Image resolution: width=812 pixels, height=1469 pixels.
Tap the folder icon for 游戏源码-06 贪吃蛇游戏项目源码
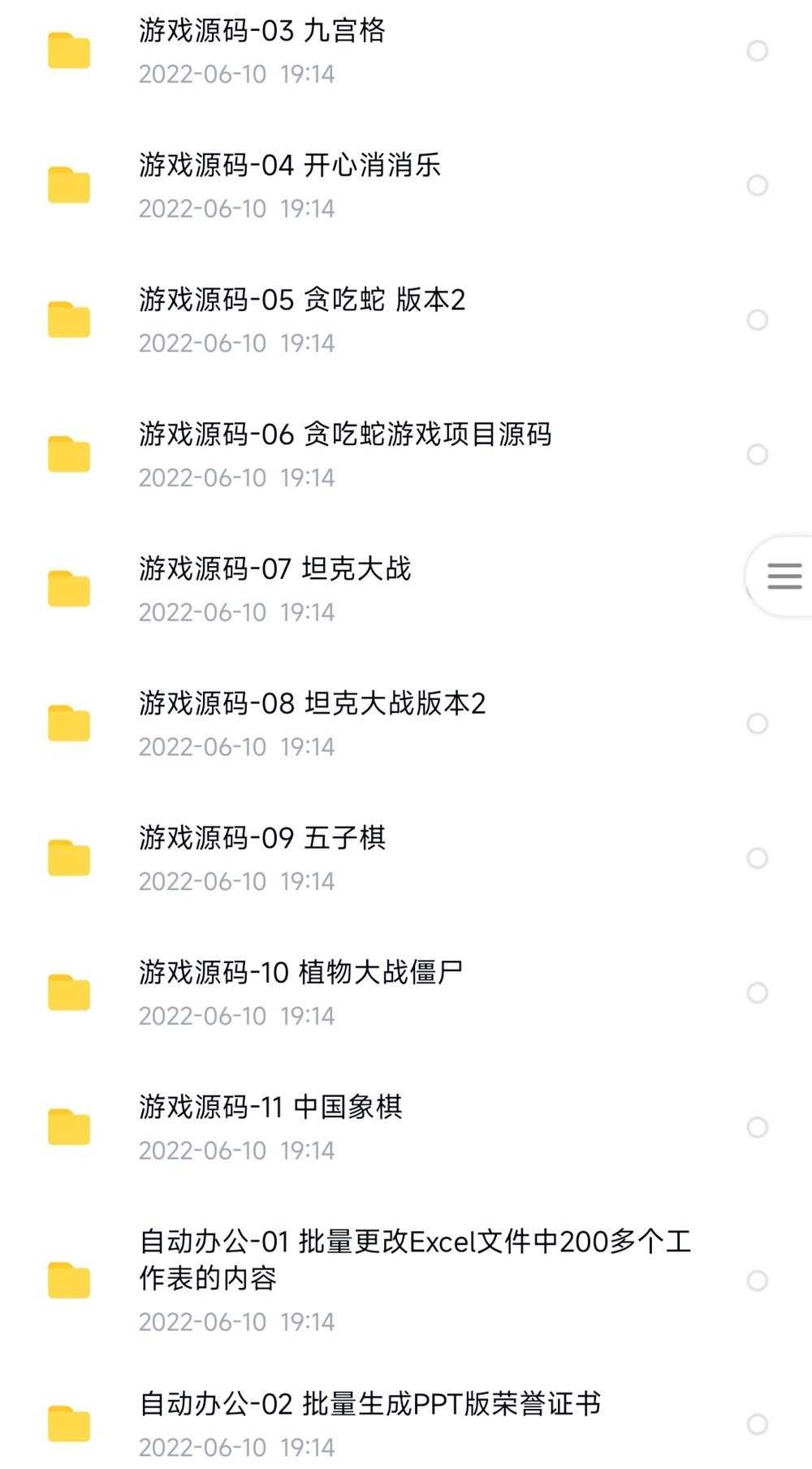(x=70, y=455)
